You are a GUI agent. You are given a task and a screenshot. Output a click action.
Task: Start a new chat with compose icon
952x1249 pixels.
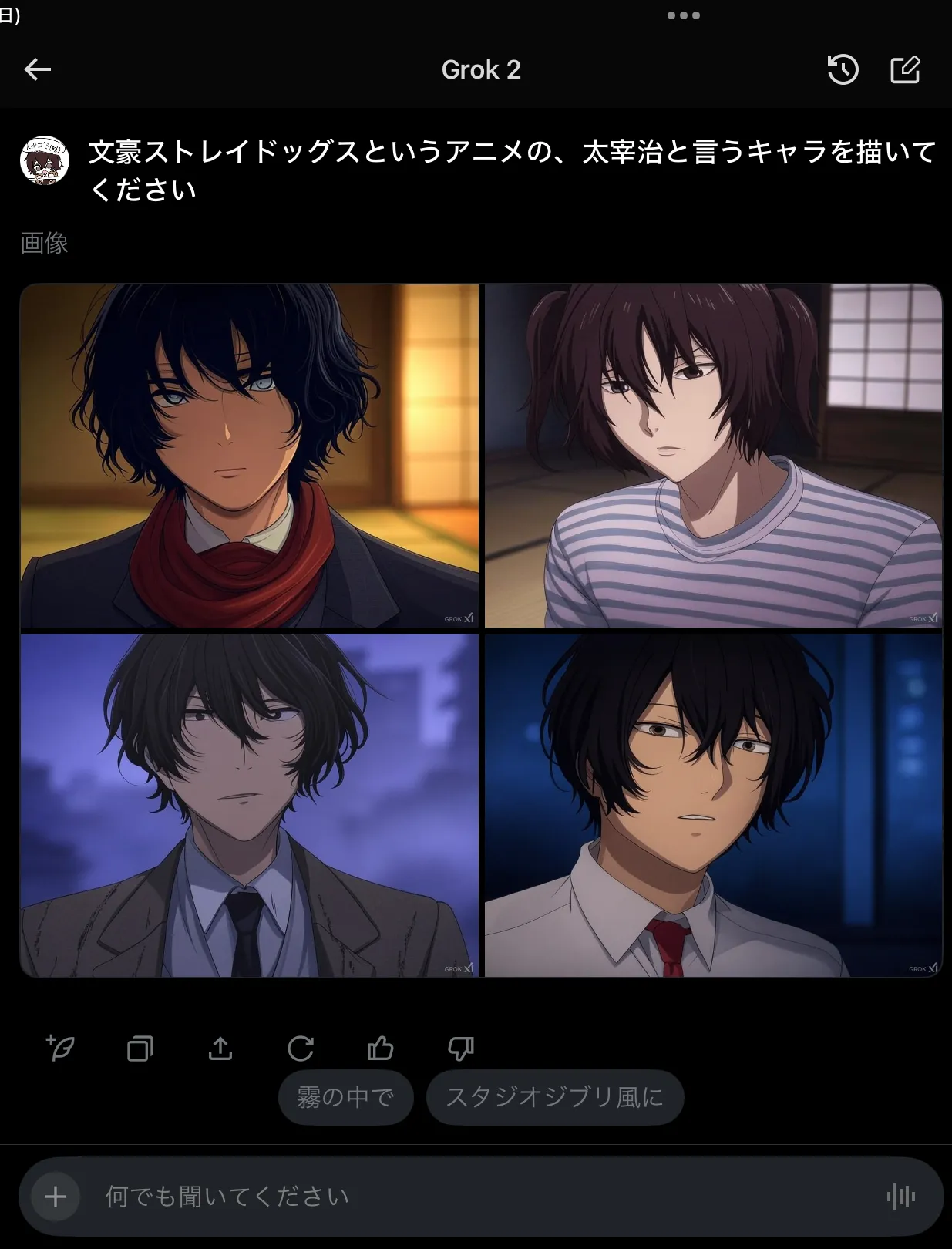coord(905,70)
